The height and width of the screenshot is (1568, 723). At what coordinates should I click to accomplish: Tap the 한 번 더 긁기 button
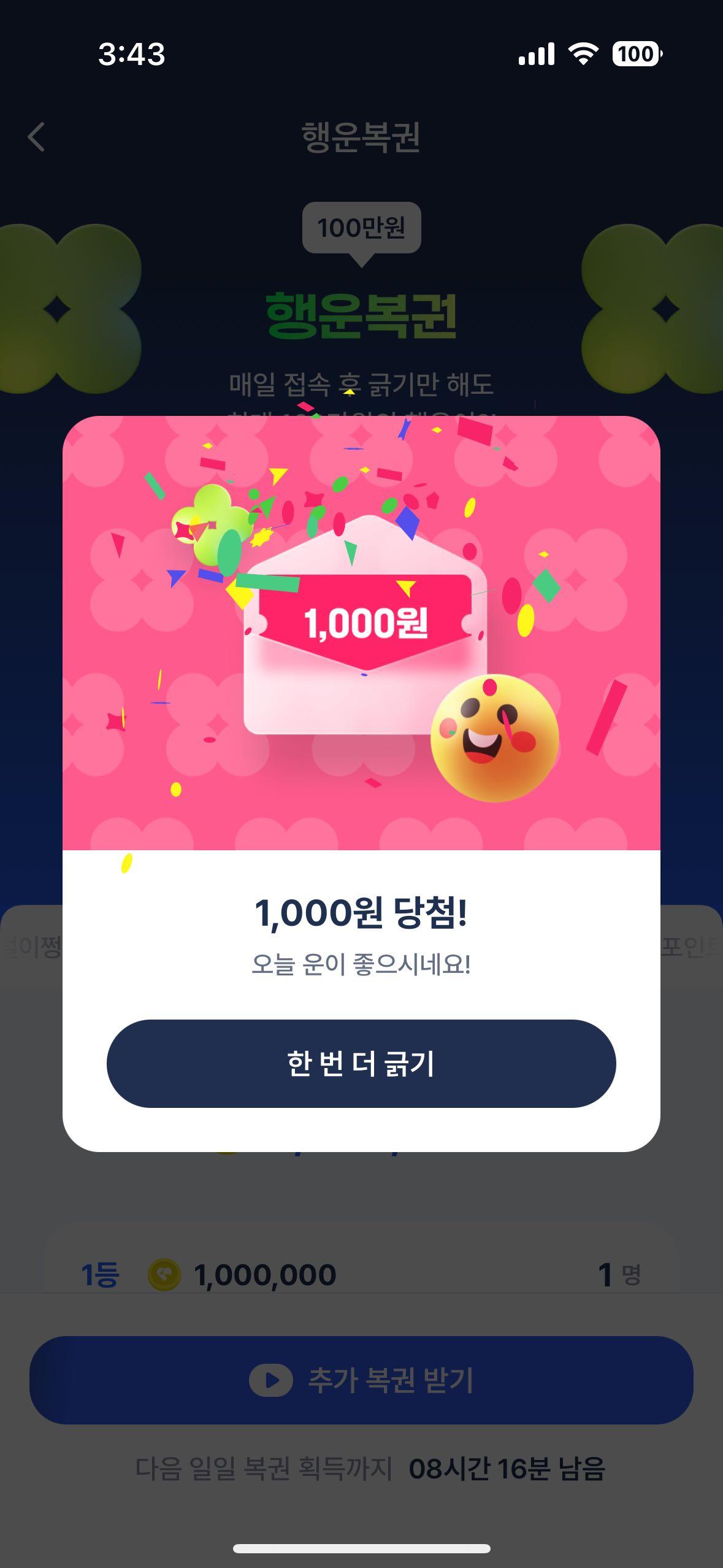361,1063
